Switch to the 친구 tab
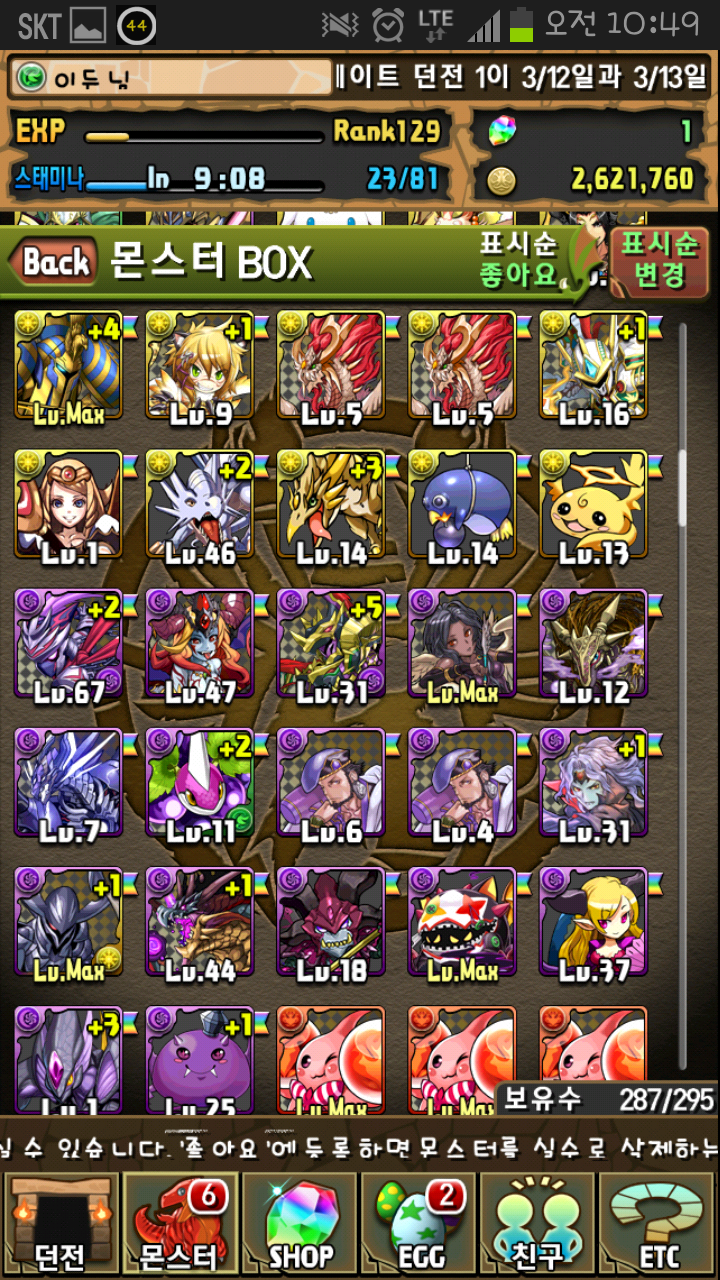The height and width of the screenshot is (1280, 720). point(538,1224)
